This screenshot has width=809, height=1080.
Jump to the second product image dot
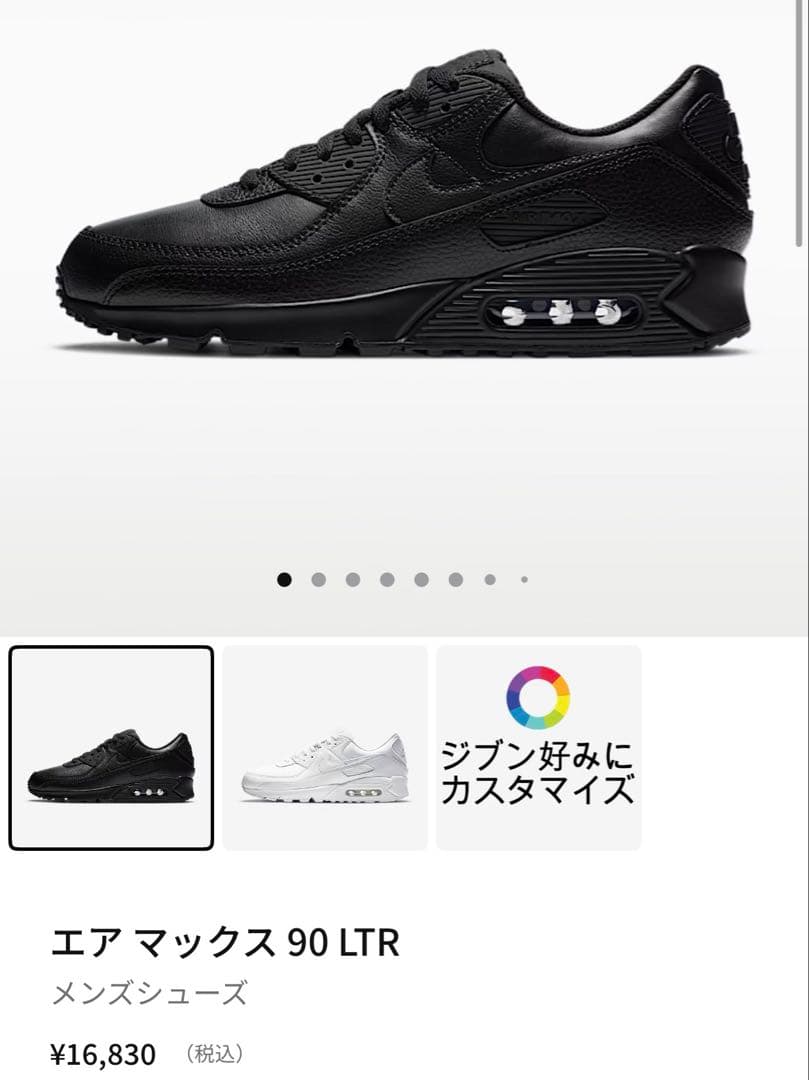[318, 576]
